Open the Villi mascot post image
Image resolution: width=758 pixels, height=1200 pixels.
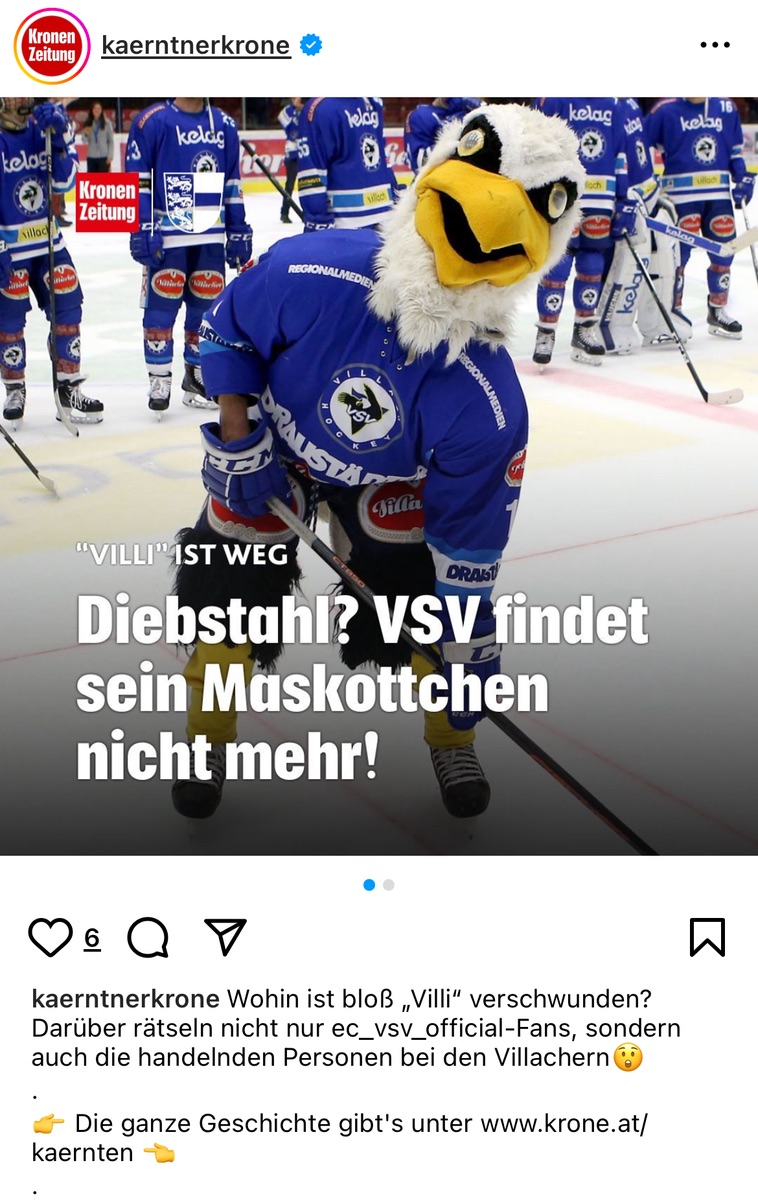[x=379, y=475]
